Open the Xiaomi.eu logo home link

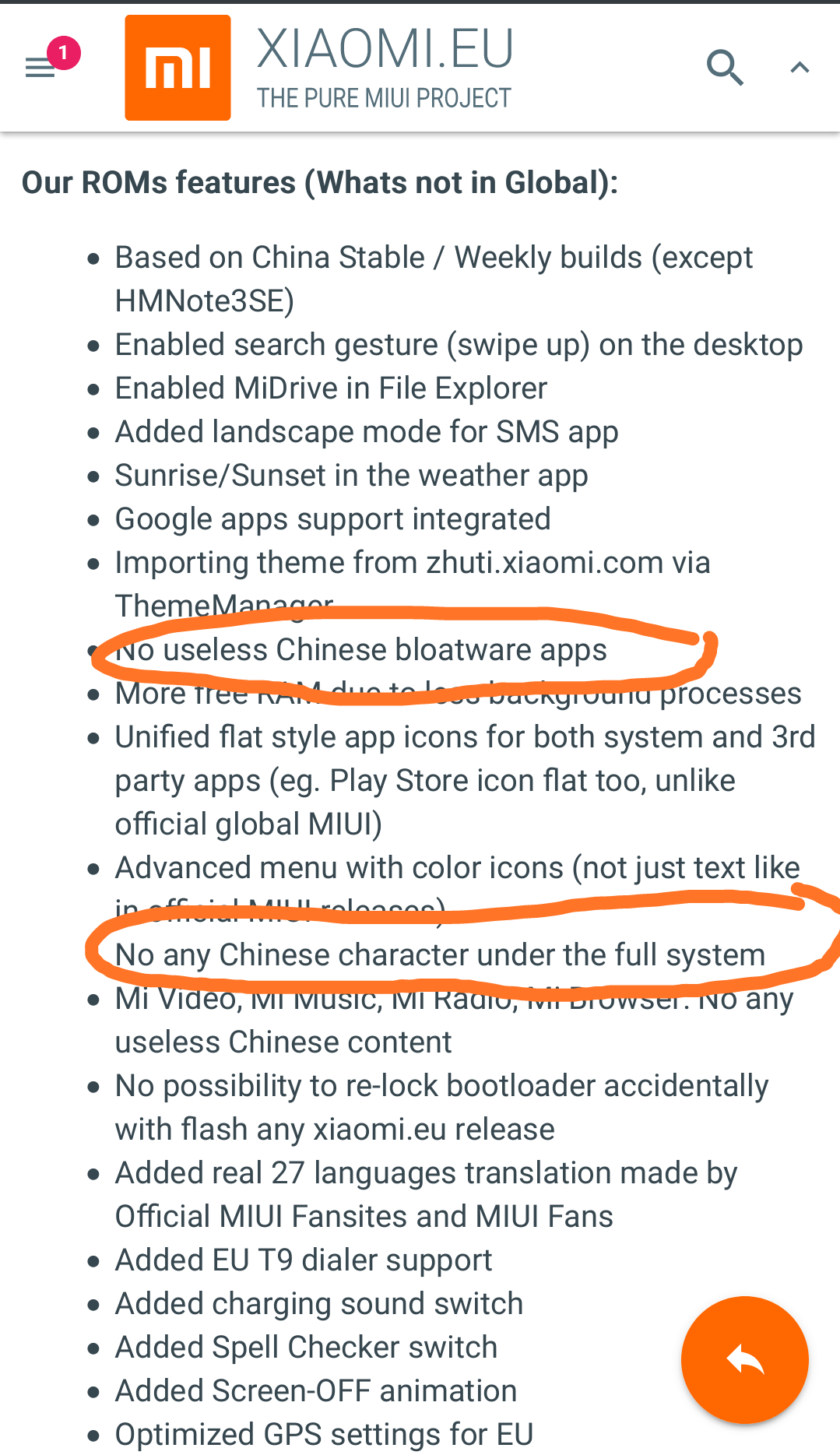[x=319, y=68]
